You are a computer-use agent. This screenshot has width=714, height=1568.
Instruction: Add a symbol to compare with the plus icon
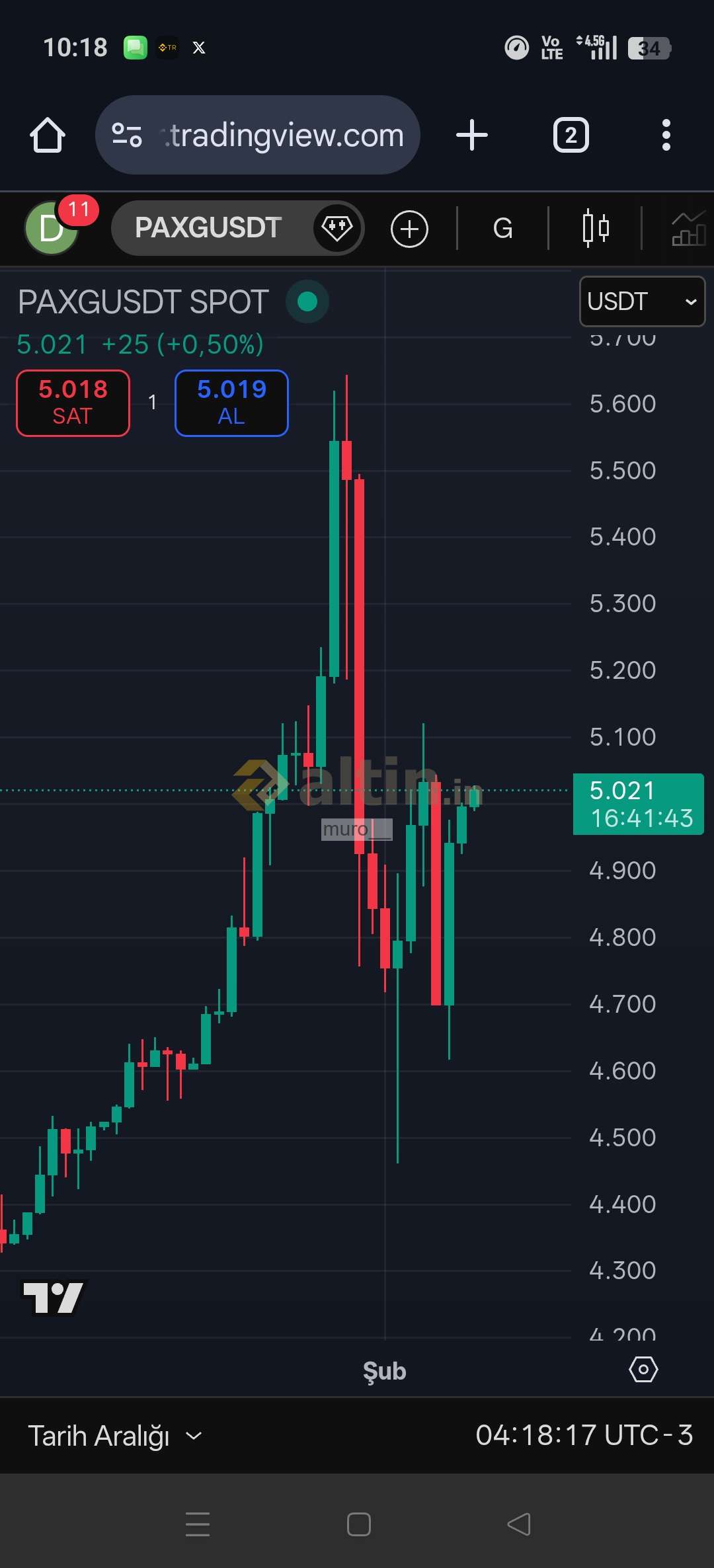[x=409, y=229]
